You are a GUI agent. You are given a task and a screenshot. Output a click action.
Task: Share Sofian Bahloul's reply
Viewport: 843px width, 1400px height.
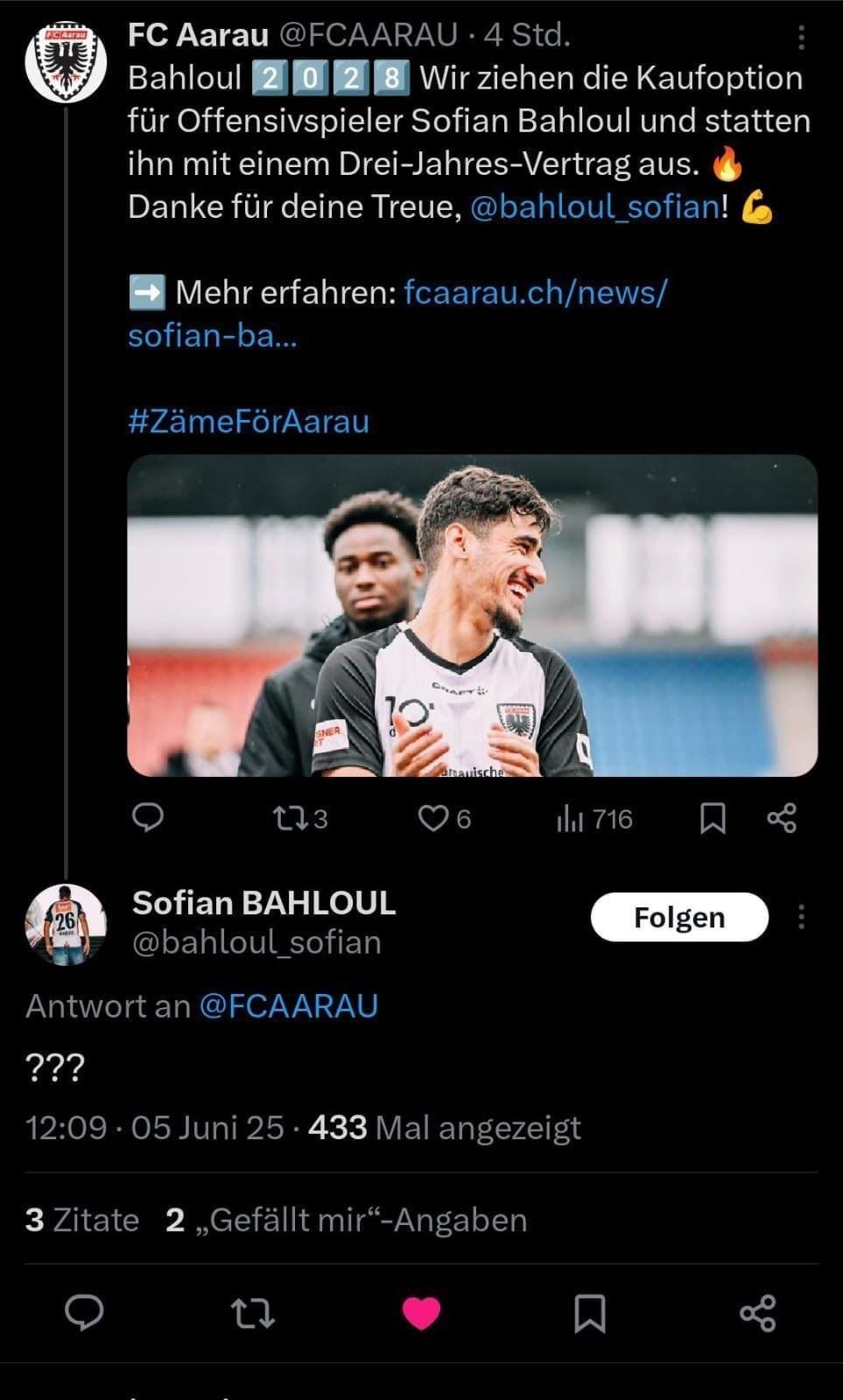click(x=757, y=1313)
